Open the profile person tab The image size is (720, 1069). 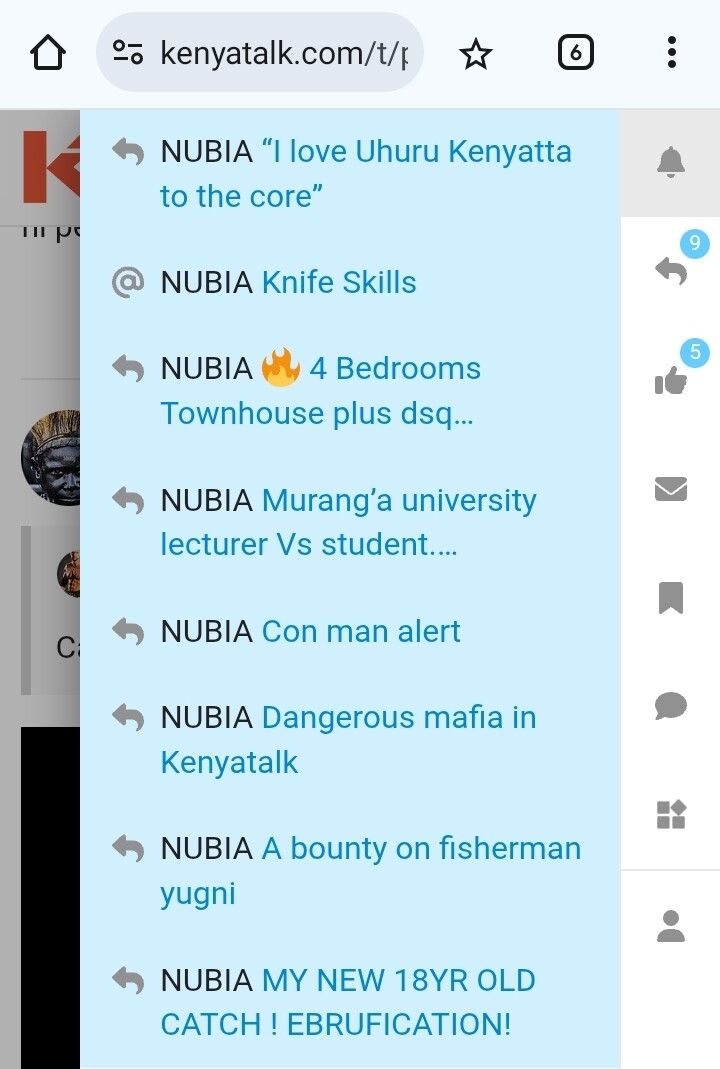[671, 926]
